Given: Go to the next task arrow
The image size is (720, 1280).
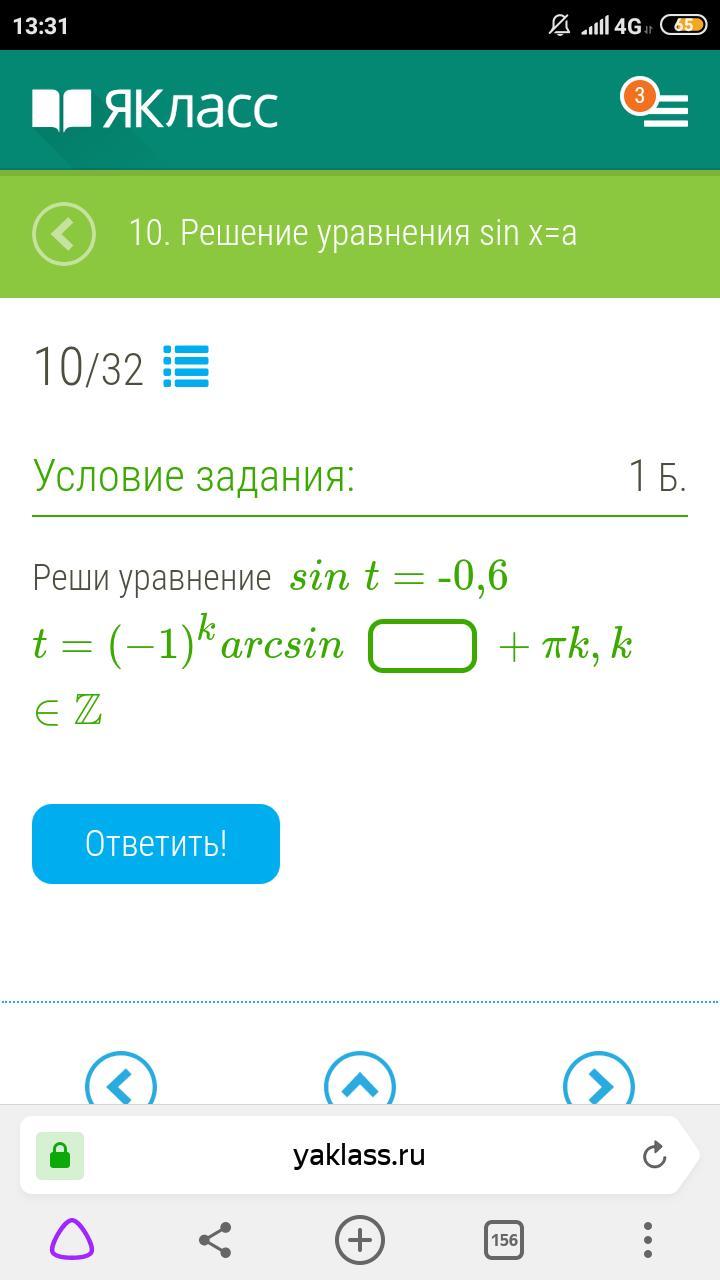Looking at the screenshot, I should point(599,1082).
